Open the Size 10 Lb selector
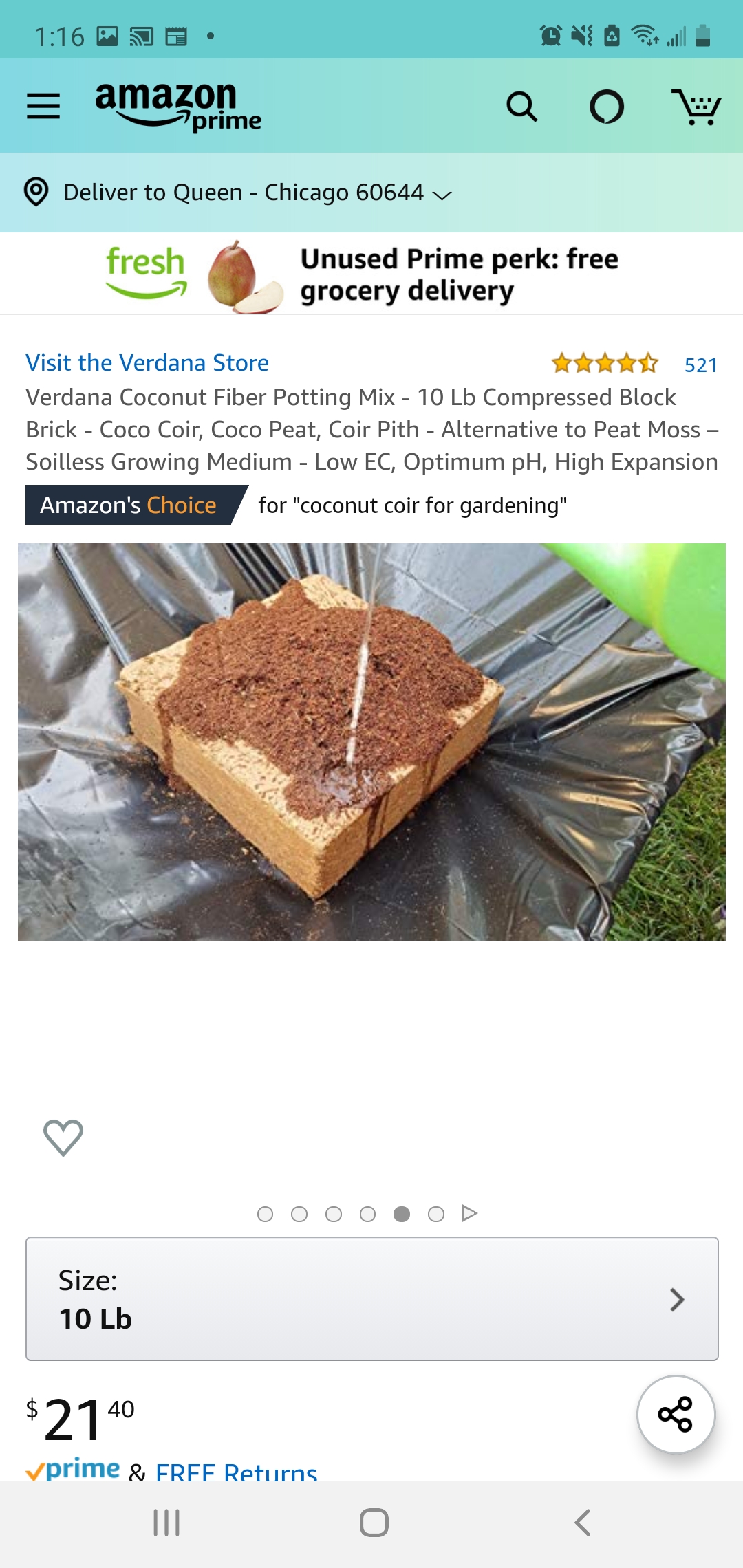Viewport: 743px width, 1568px height. click(x=371, y=1298)
